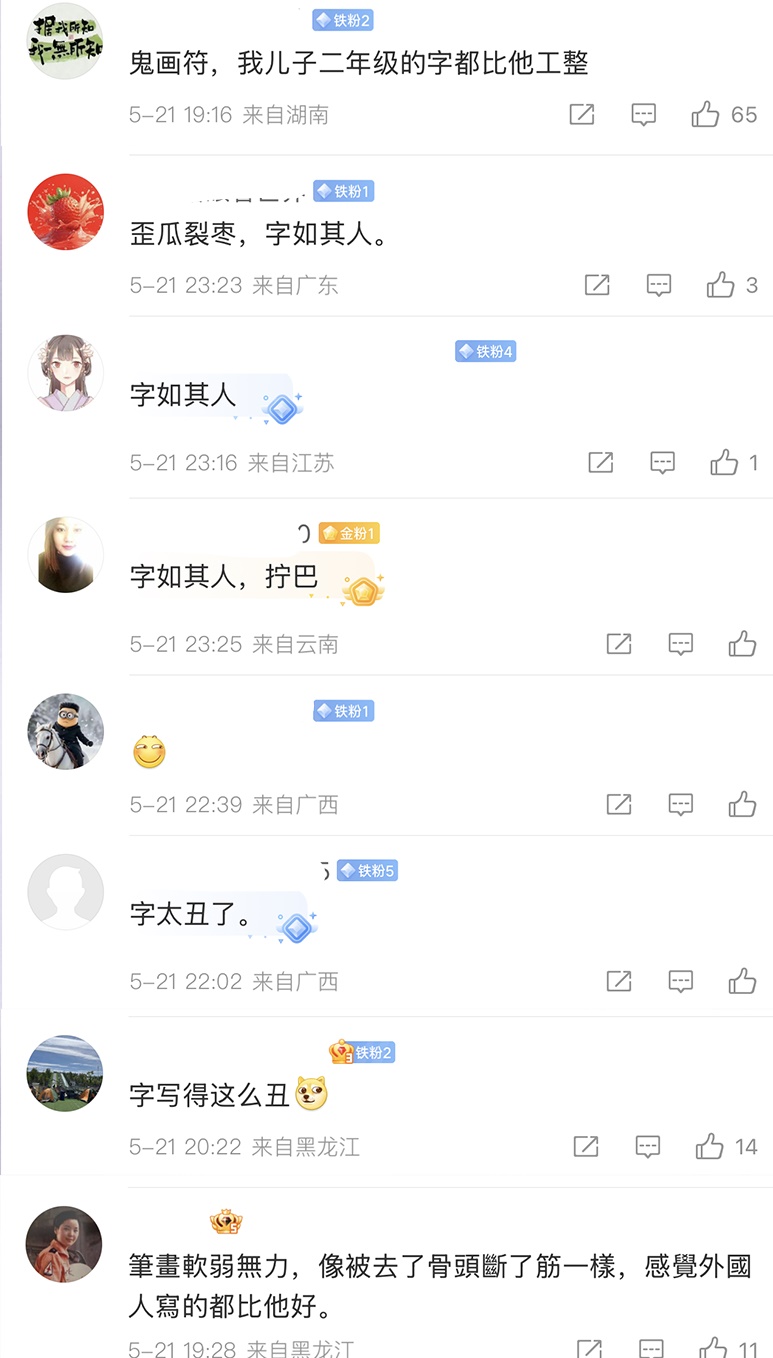Image resolution: width=773 pixels, height=1358 pixels.
Task: Open the strawberry avatar's profile
Action: coord(65,212)
